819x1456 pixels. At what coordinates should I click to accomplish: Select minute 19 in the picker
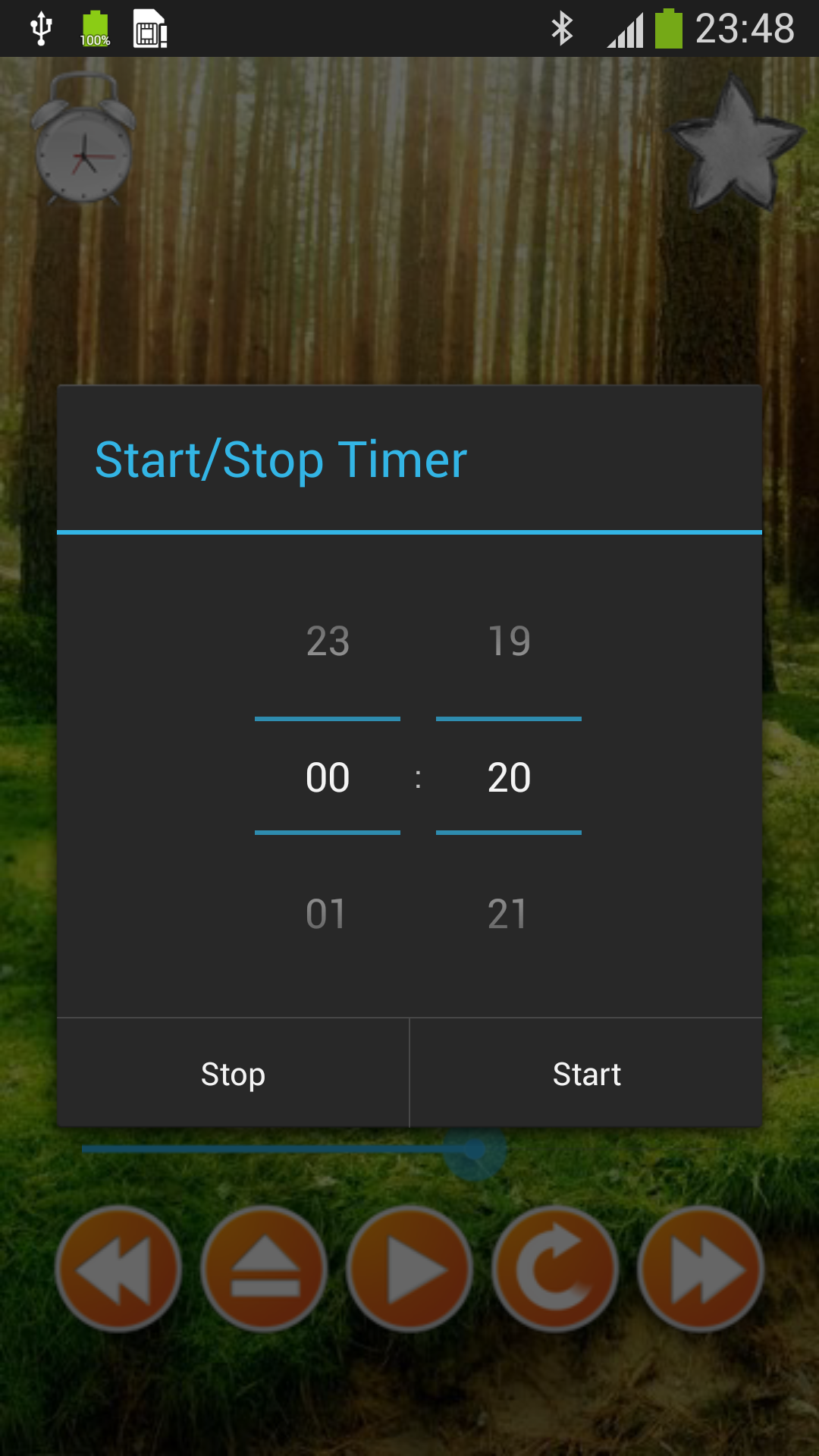click(509, 641)
